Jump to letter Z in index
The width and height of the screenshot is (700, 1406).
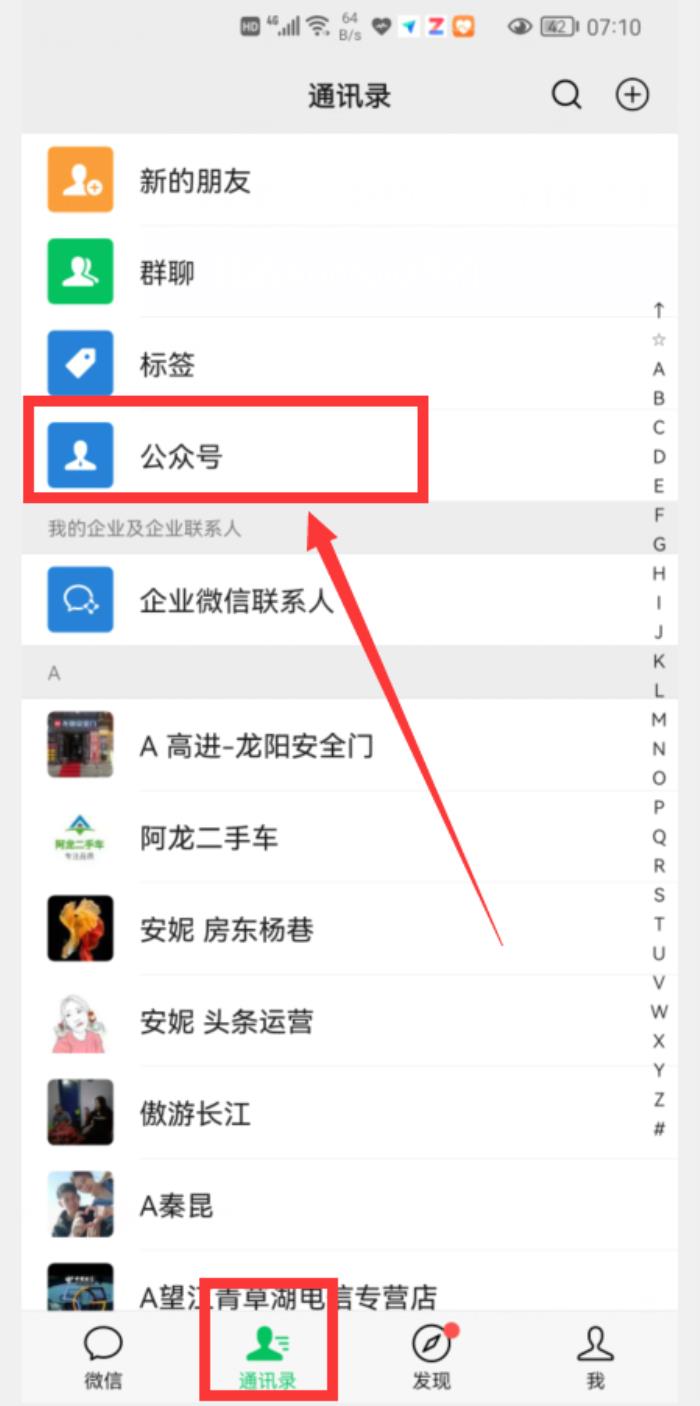coord(659,1099)
